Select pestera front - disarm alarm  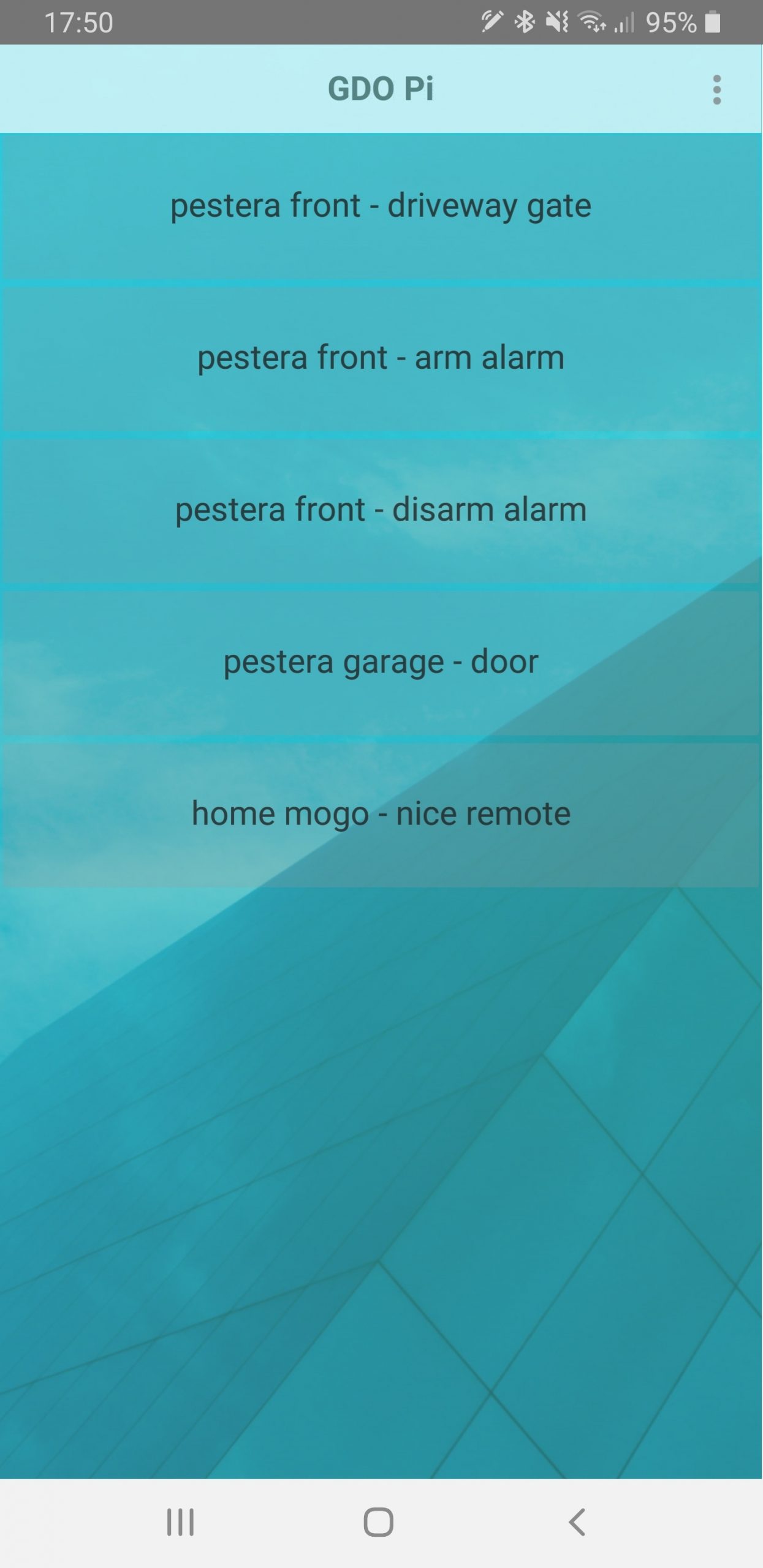tap(381, 510)
